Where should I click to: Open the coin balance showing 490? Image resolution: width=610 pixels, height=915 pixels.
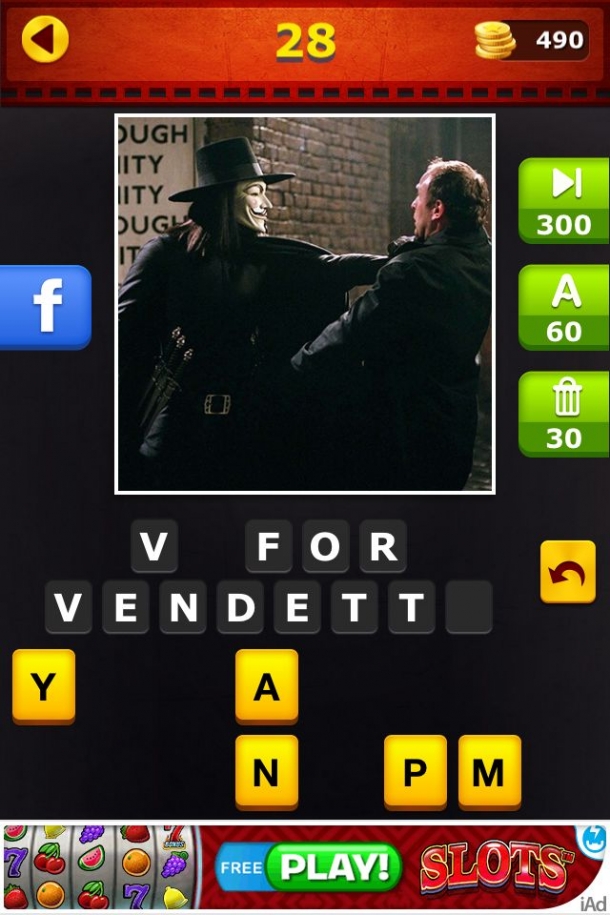[x=531, y=40]
